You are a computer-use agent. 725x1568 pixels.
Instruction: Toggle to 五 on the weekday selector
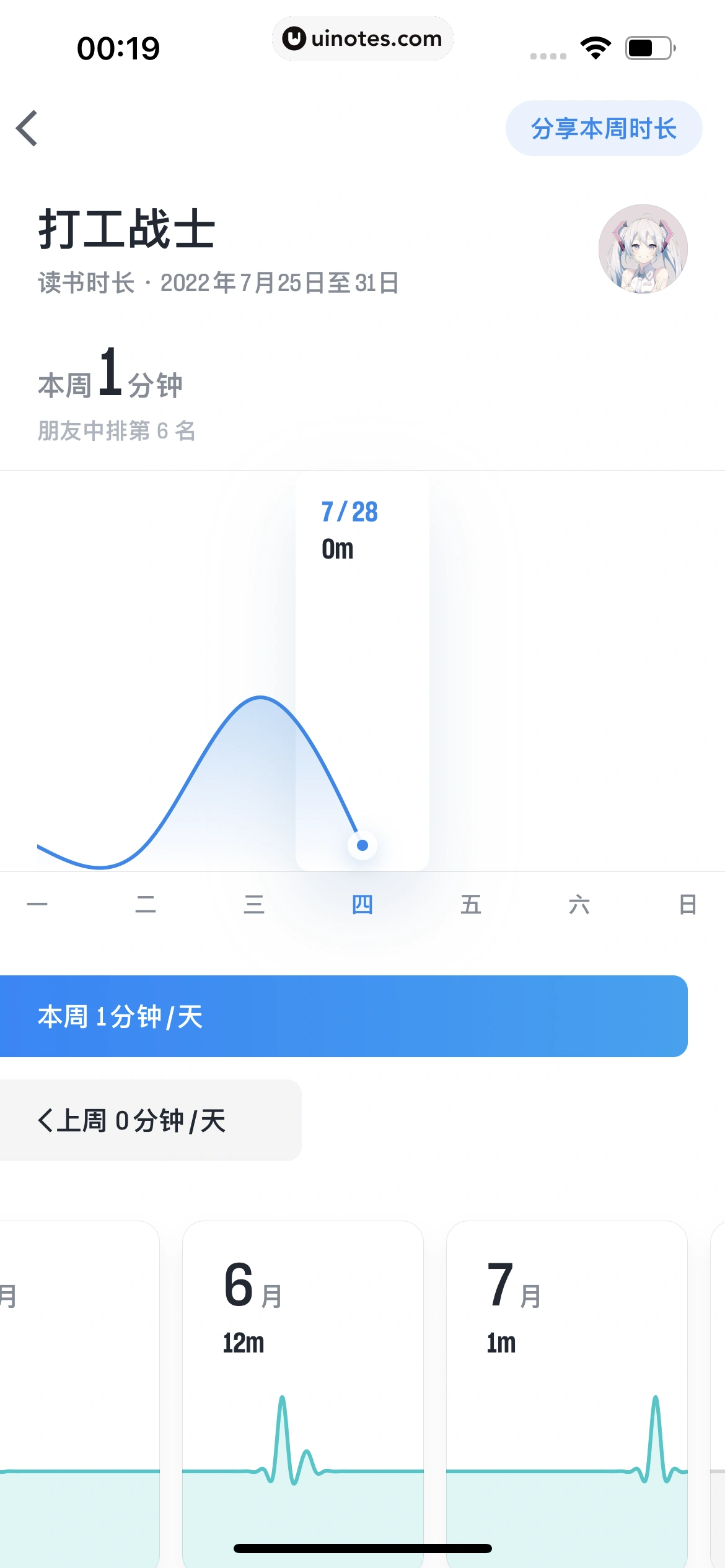click(472, 905)
